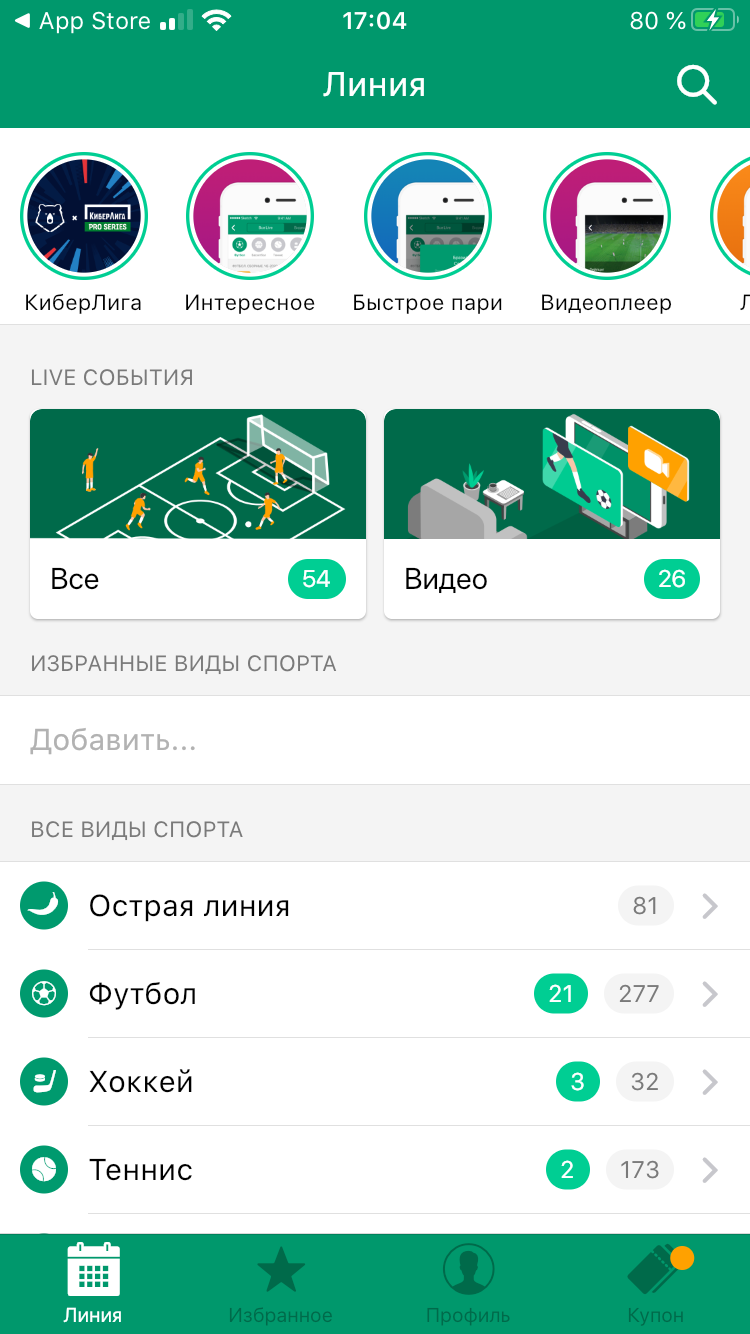Open the Видеоплеер story

606,216
